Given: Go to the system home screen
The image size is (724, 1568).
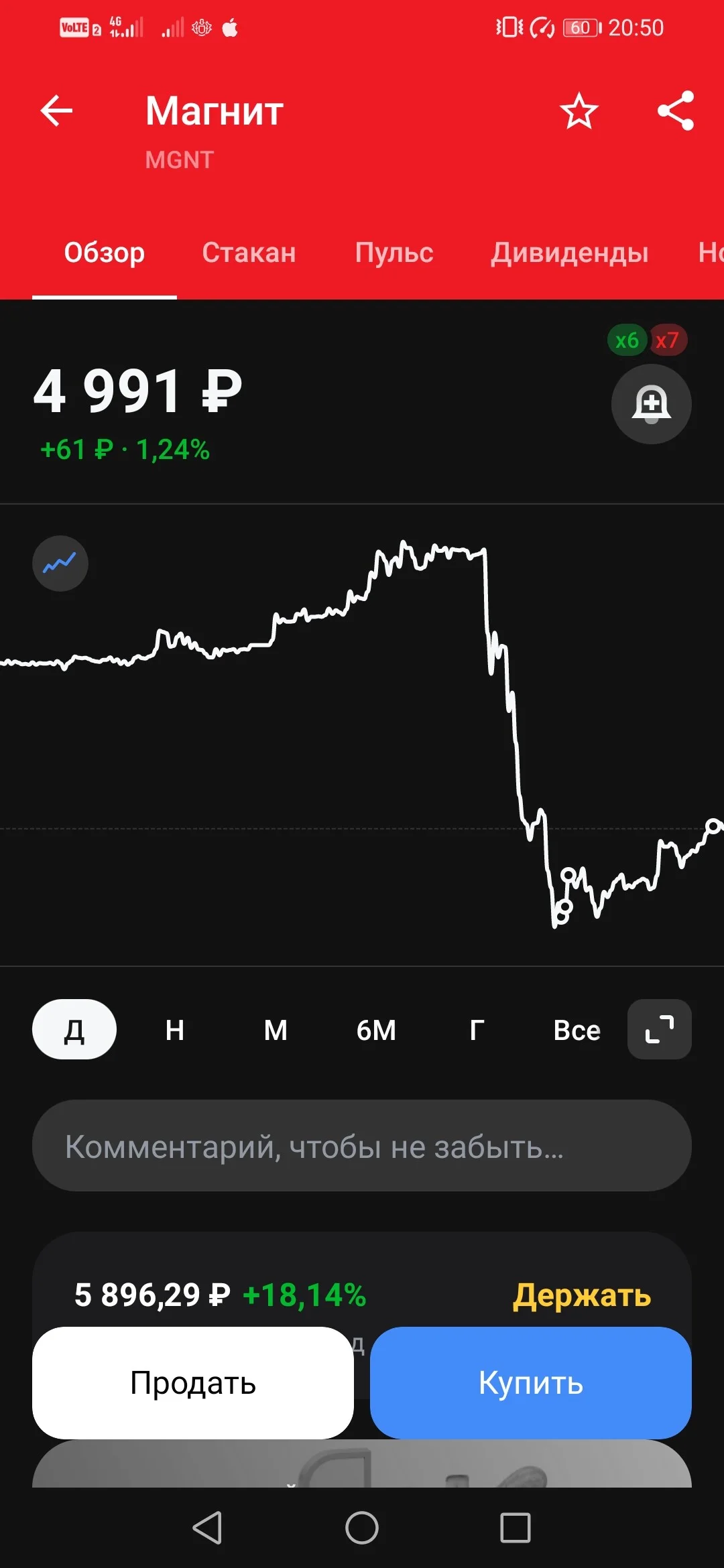Looking at the screenshot, I should coord(362,1528).
